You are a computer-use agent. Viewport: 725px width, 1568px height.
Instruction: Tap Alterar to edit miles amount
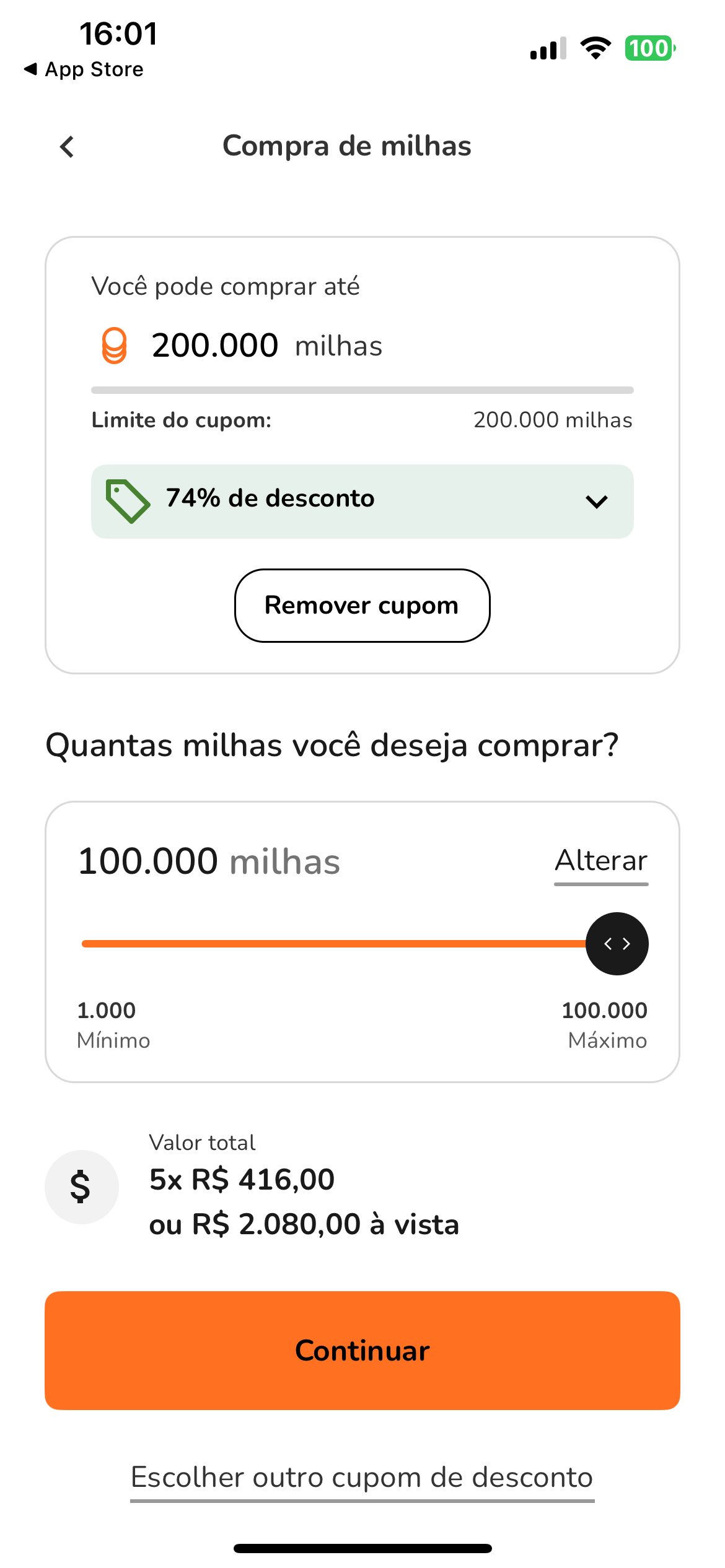coord(601,861)
